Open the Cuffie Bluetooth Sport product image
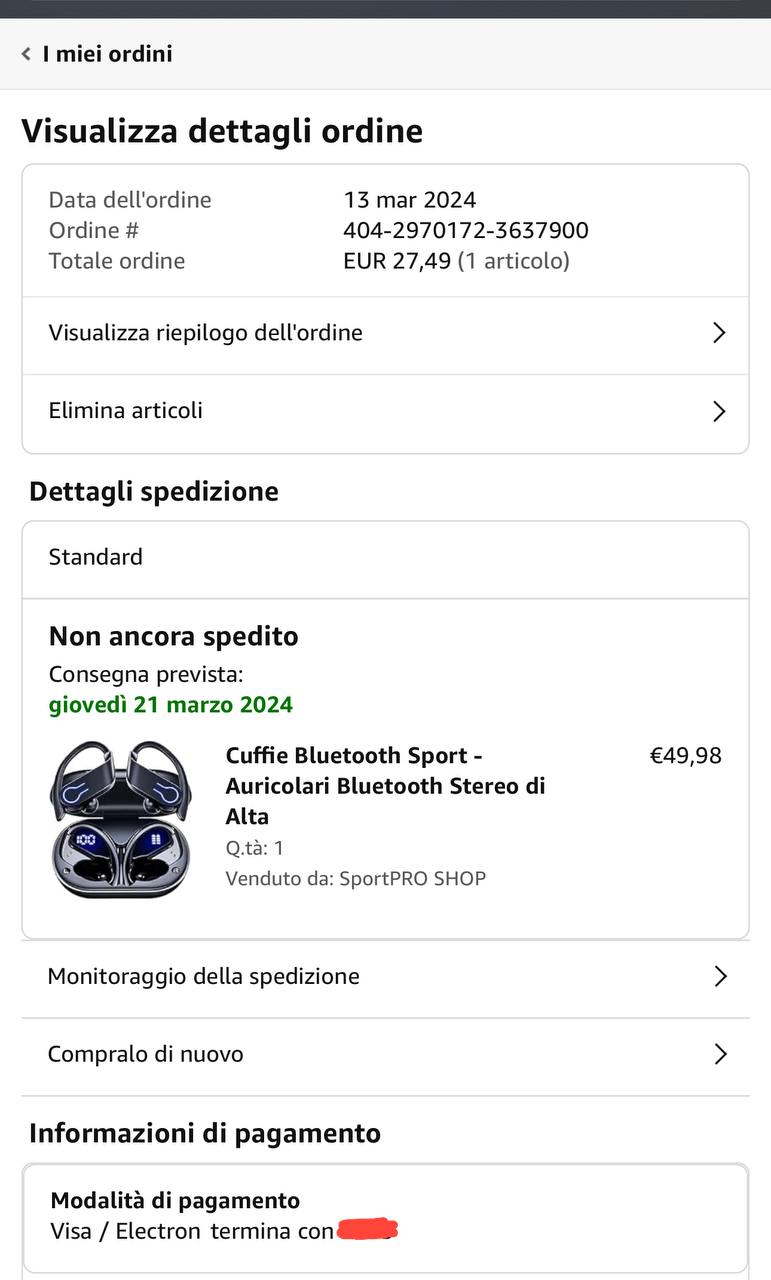The height and width of the screenshot is (1280, 771). [x=120, y=817]
